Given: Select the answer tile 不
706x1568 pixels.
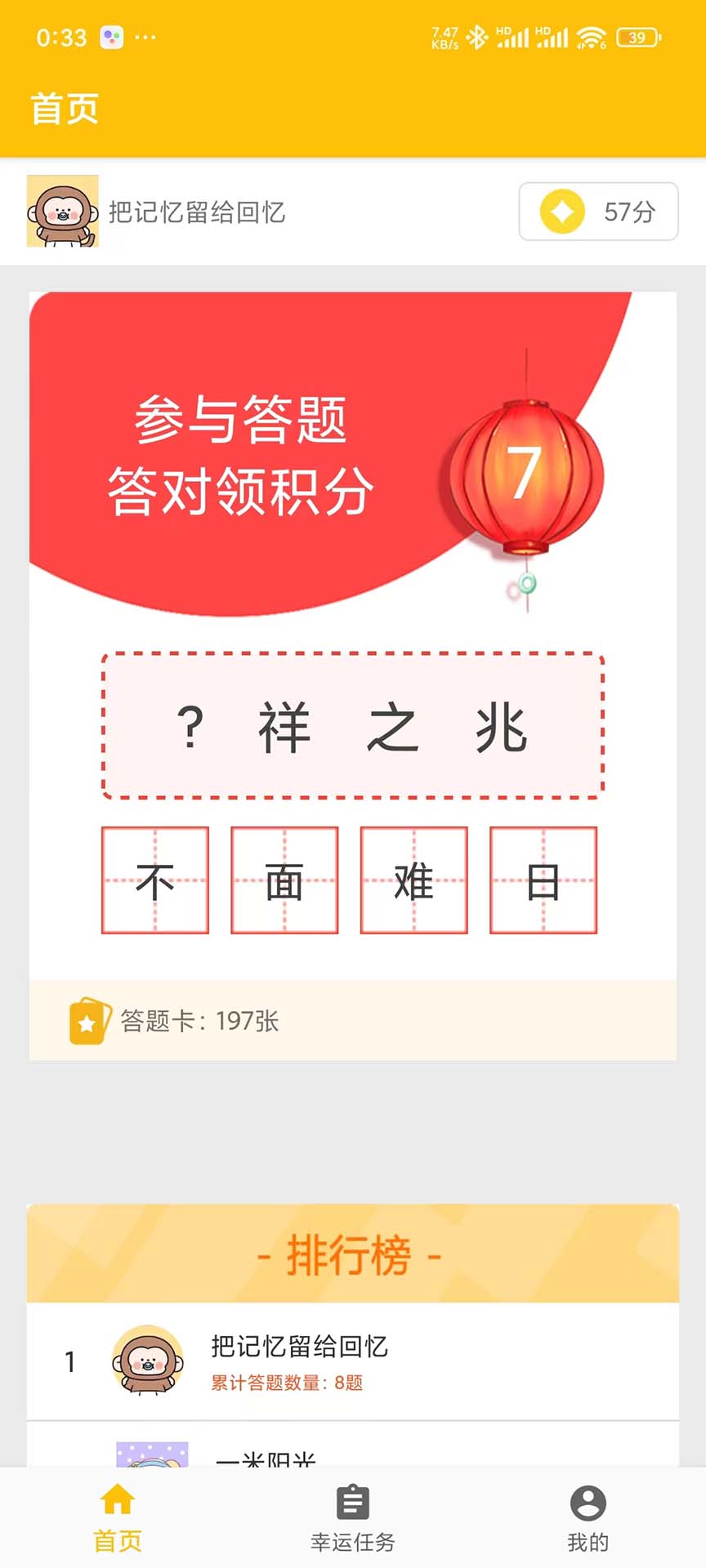Looking at the screenshot, I should 154,881.
